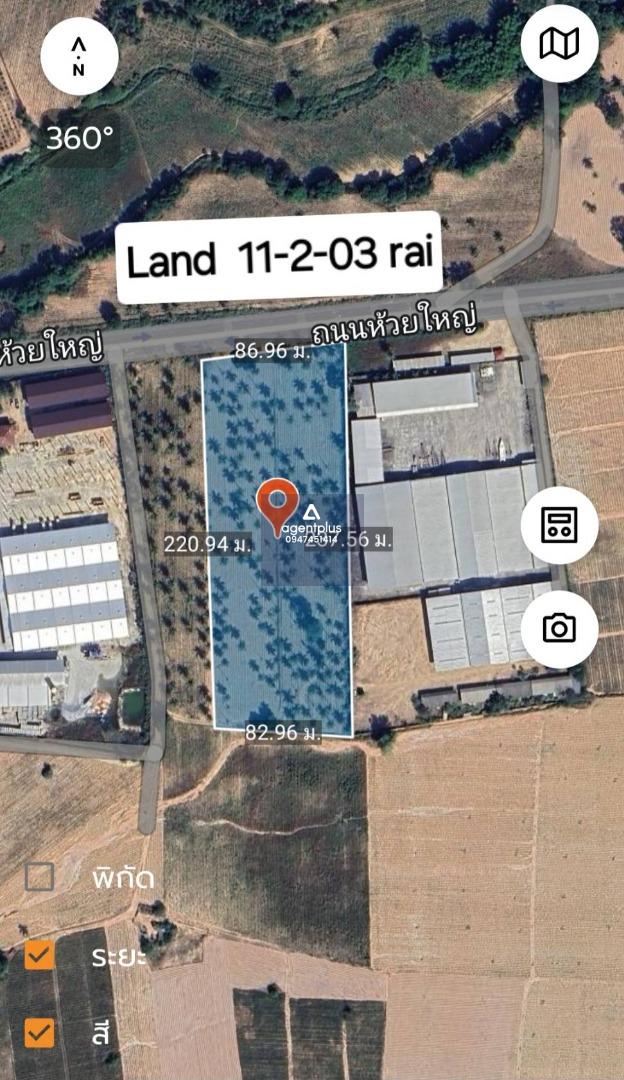This screenshot has height=1080, width=624.
Task: Enable the พิกัด checkbox
Action: tap(39, 878)
